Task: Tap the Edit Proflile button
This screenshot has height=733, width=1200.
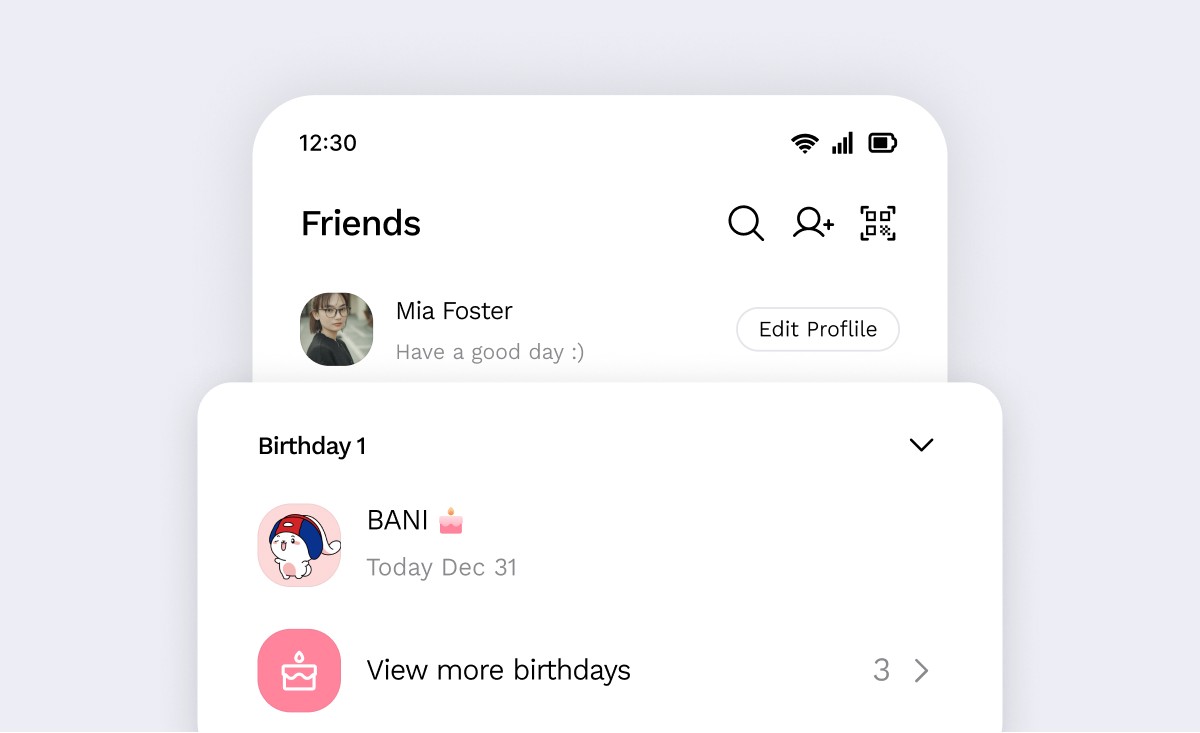Action: coord(817,329)
